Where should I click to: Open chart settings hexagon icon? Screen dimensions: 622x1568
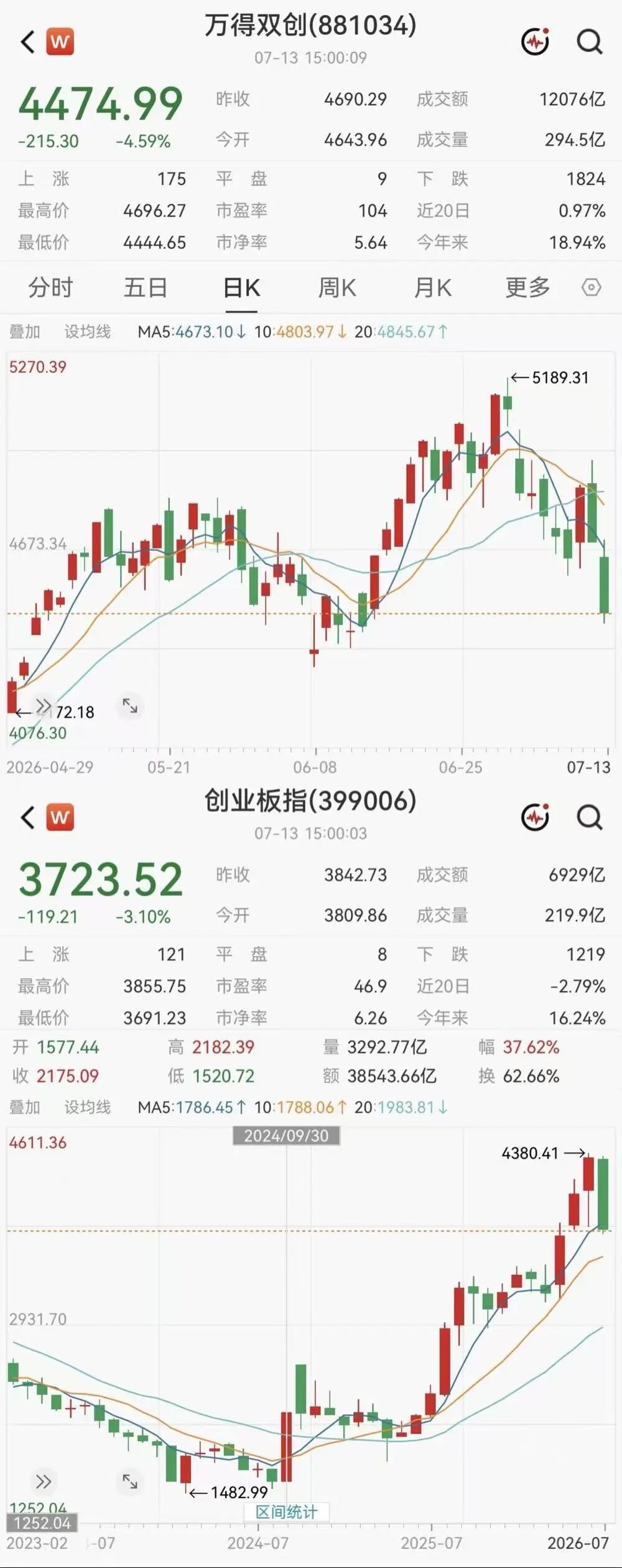pos(591,287)
